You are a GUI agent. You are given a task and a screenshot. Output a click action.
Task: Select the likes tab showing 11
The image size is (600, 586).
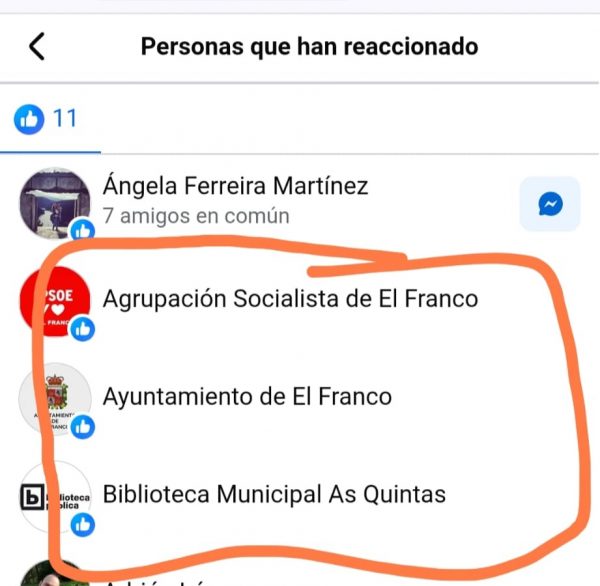(x=47, y=119)
